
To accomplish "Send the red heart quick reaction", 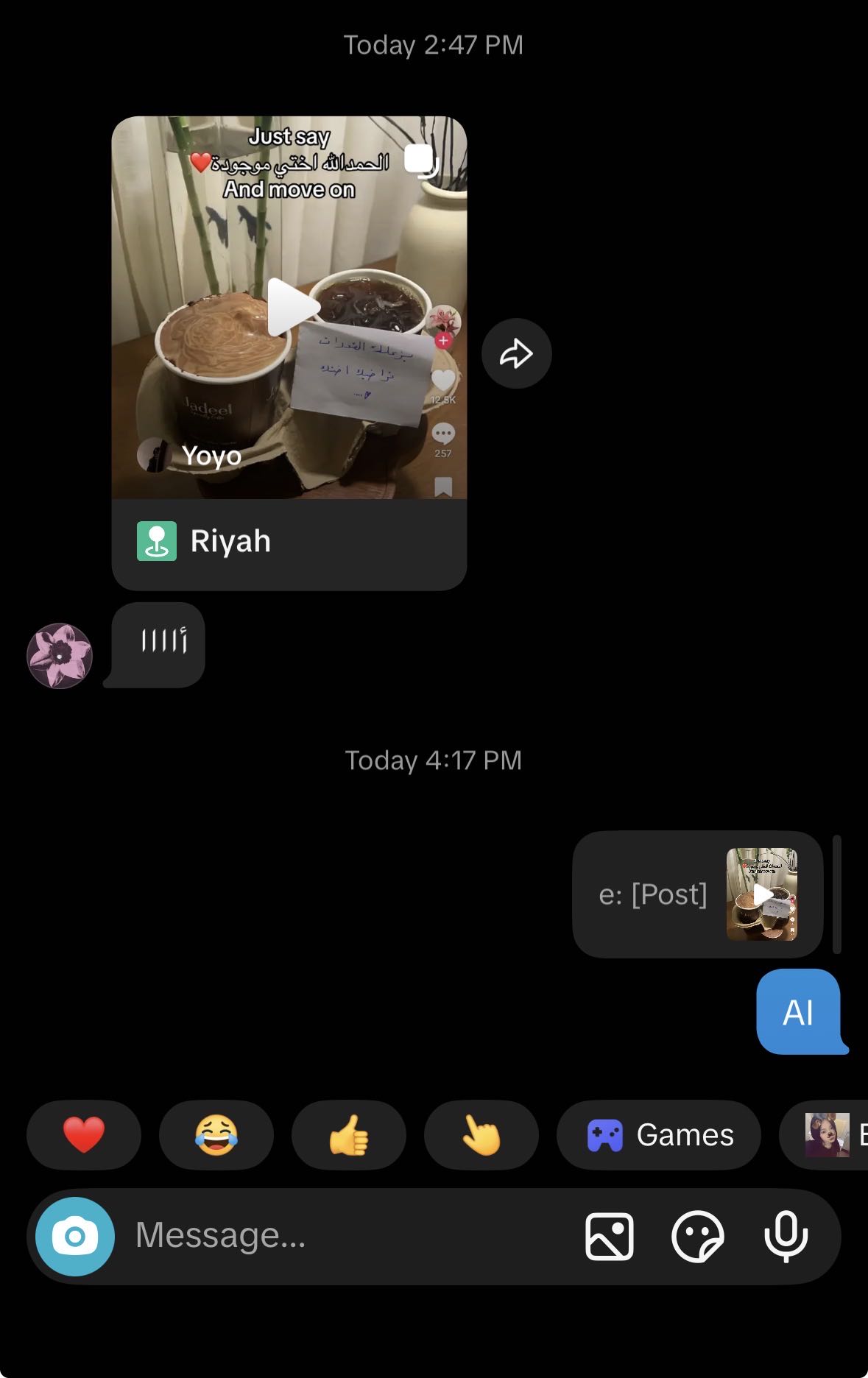I will 84,1134.
